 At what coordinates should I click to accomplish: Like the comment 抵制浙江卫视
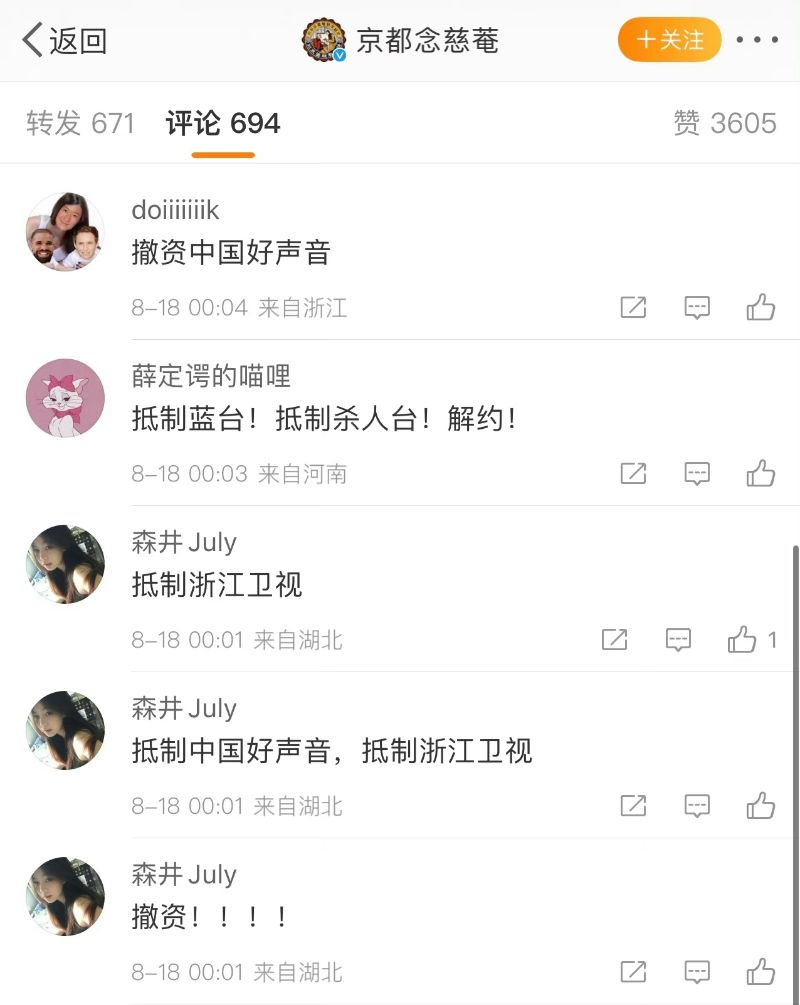point(743,639)
